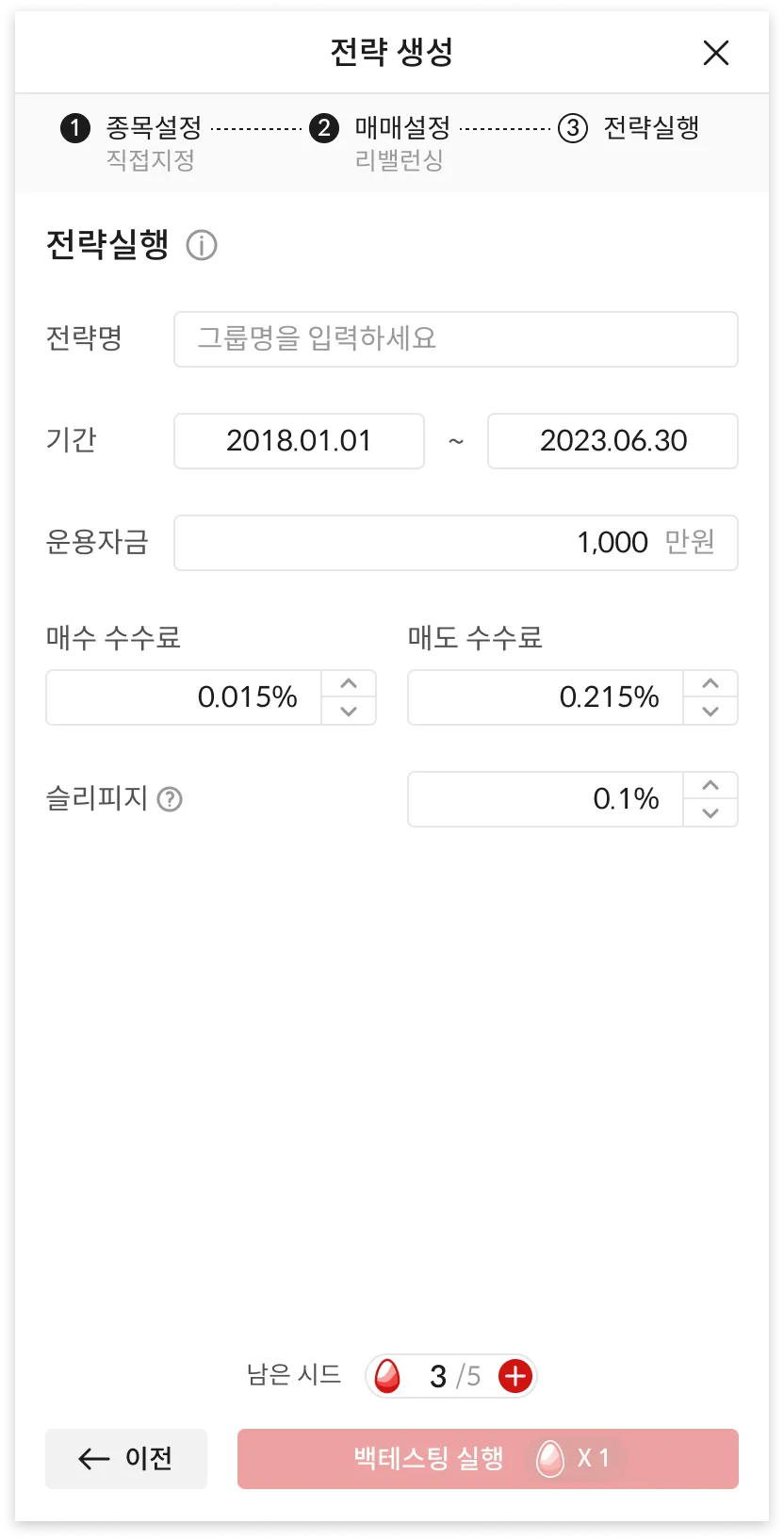The image size is (784, 1540).
Task: Decrease the 매도 수수료 value
Action: point(710,712)
